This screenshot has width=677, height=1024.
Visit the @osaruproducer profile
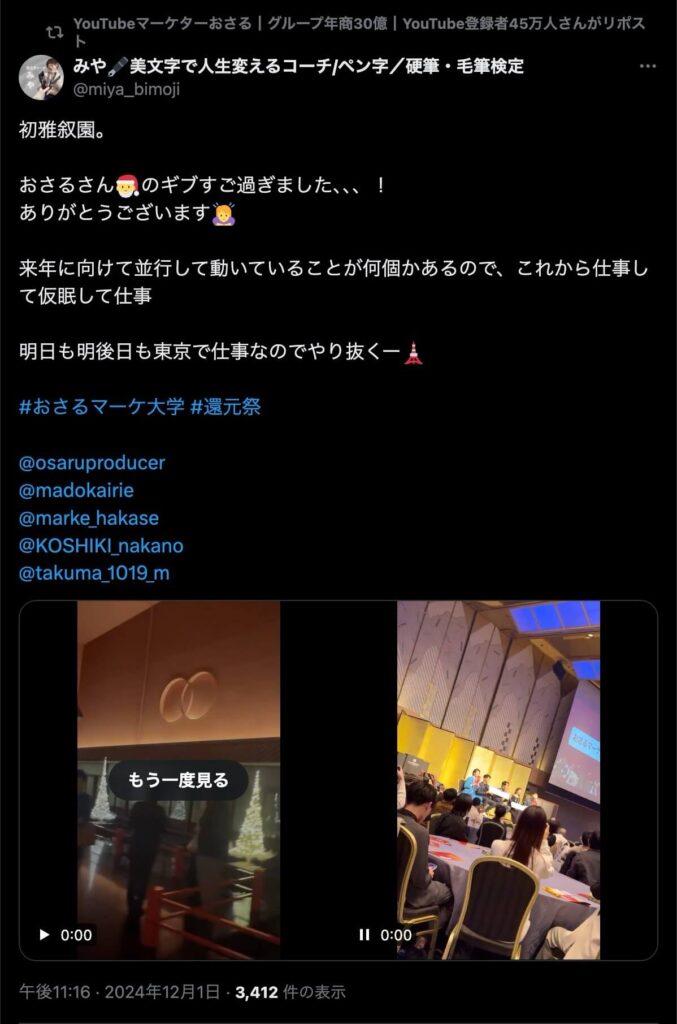pyautogui.click(x=92, y=463)
